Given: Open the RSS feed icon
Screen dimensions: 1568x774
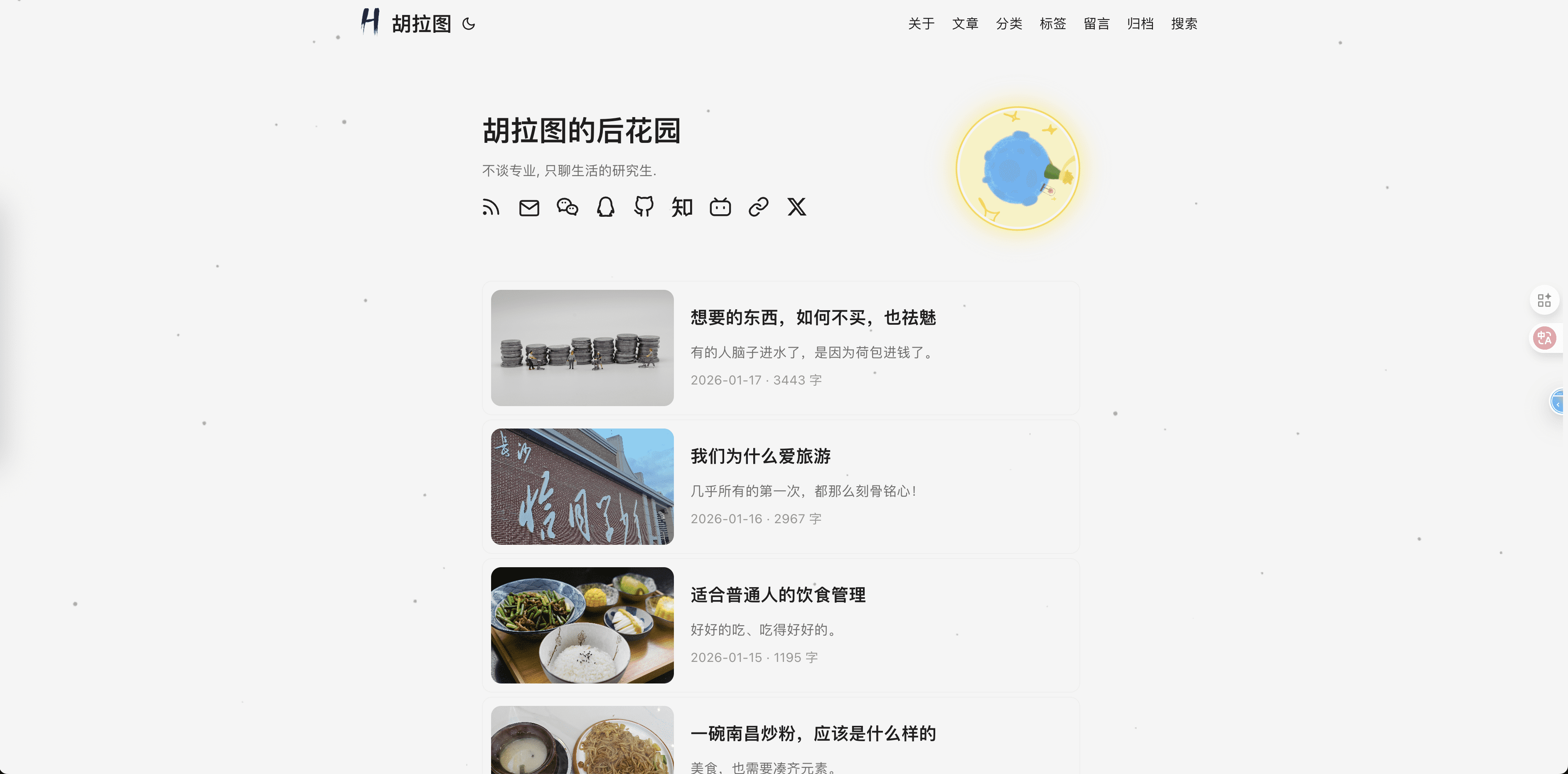Looking at the screenshot, I should [491, 208].
